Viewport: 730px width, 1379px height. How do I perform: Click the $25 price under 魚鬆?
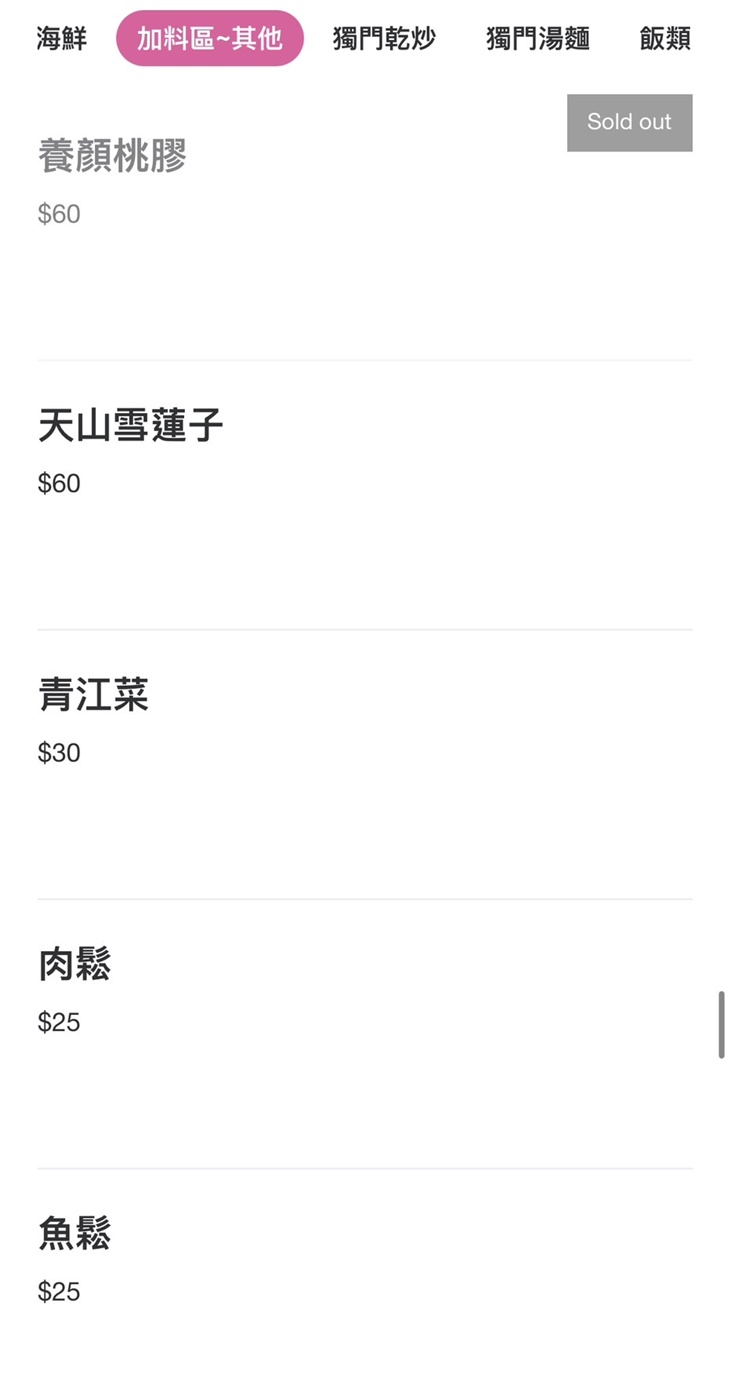point(58,1291)
